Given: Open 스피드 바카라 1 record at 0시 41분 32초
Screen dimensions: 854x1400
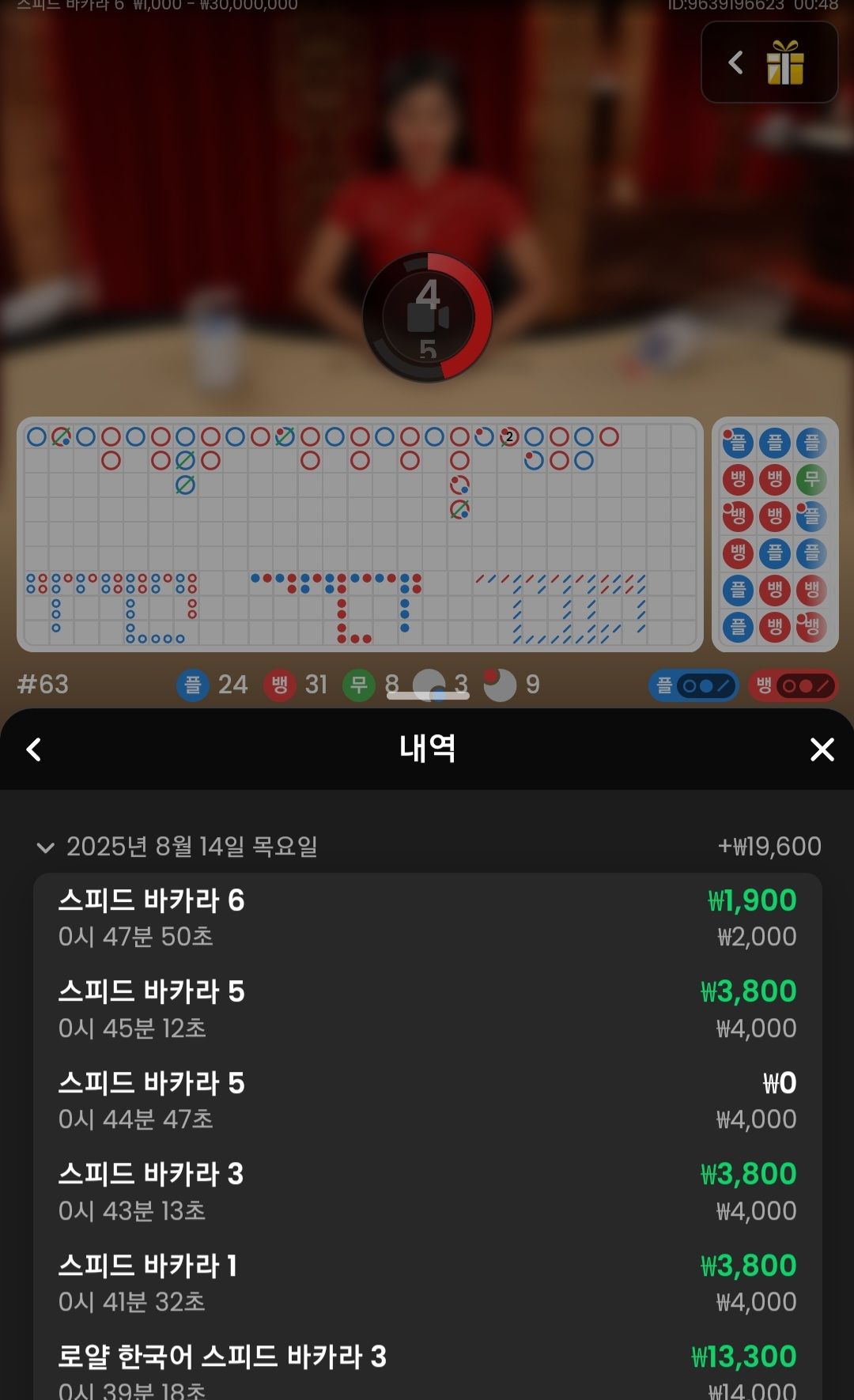Looking at the screenshot, I should [427, 1283].
